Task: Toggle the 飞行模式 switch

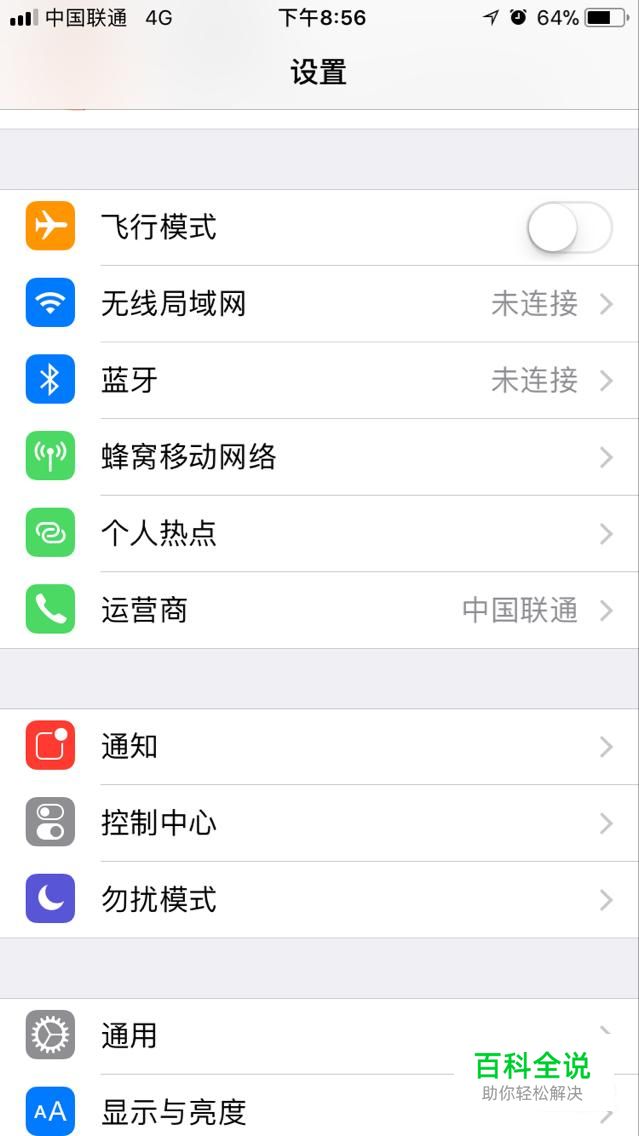Action: coord(569,227)
